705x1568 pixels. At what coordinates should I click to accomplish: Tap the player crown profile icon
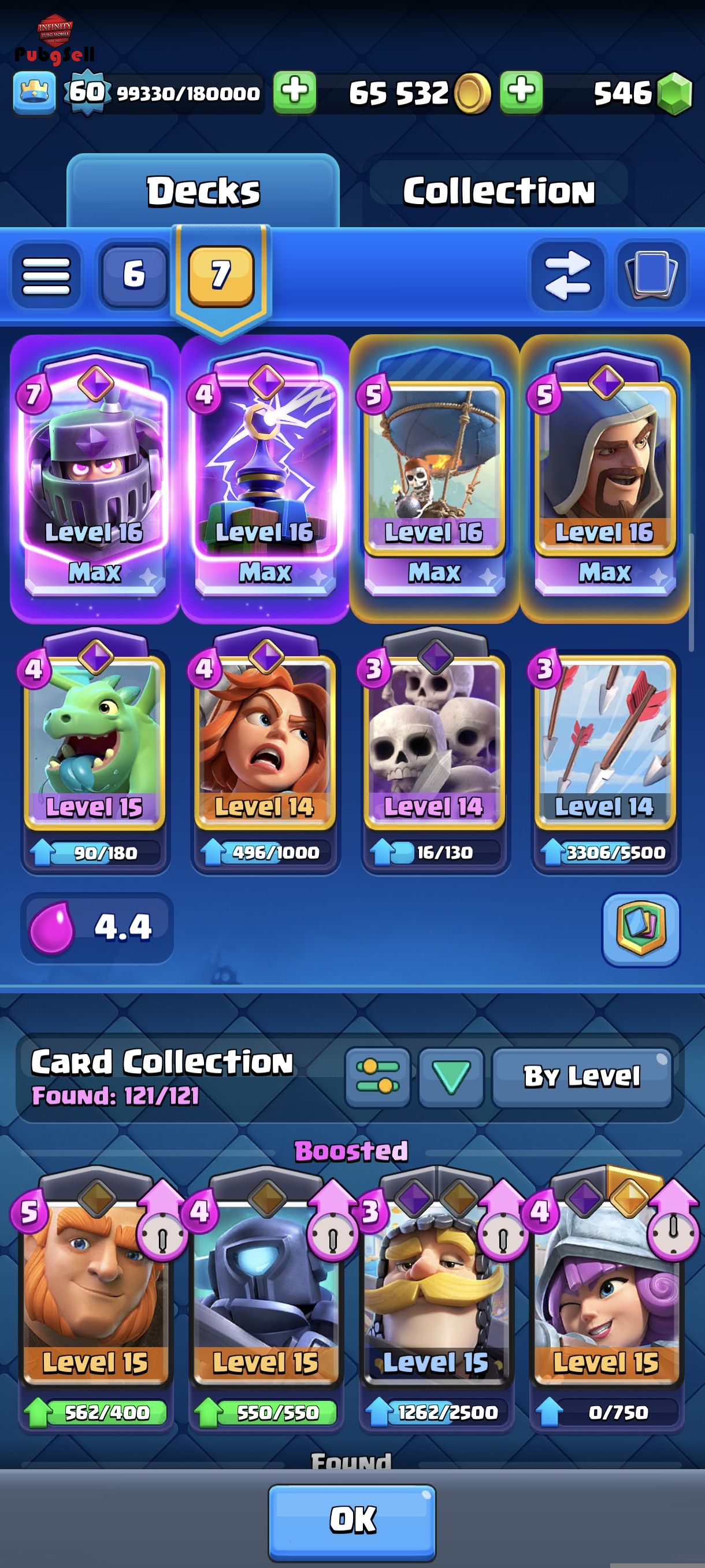coord(35,93)
